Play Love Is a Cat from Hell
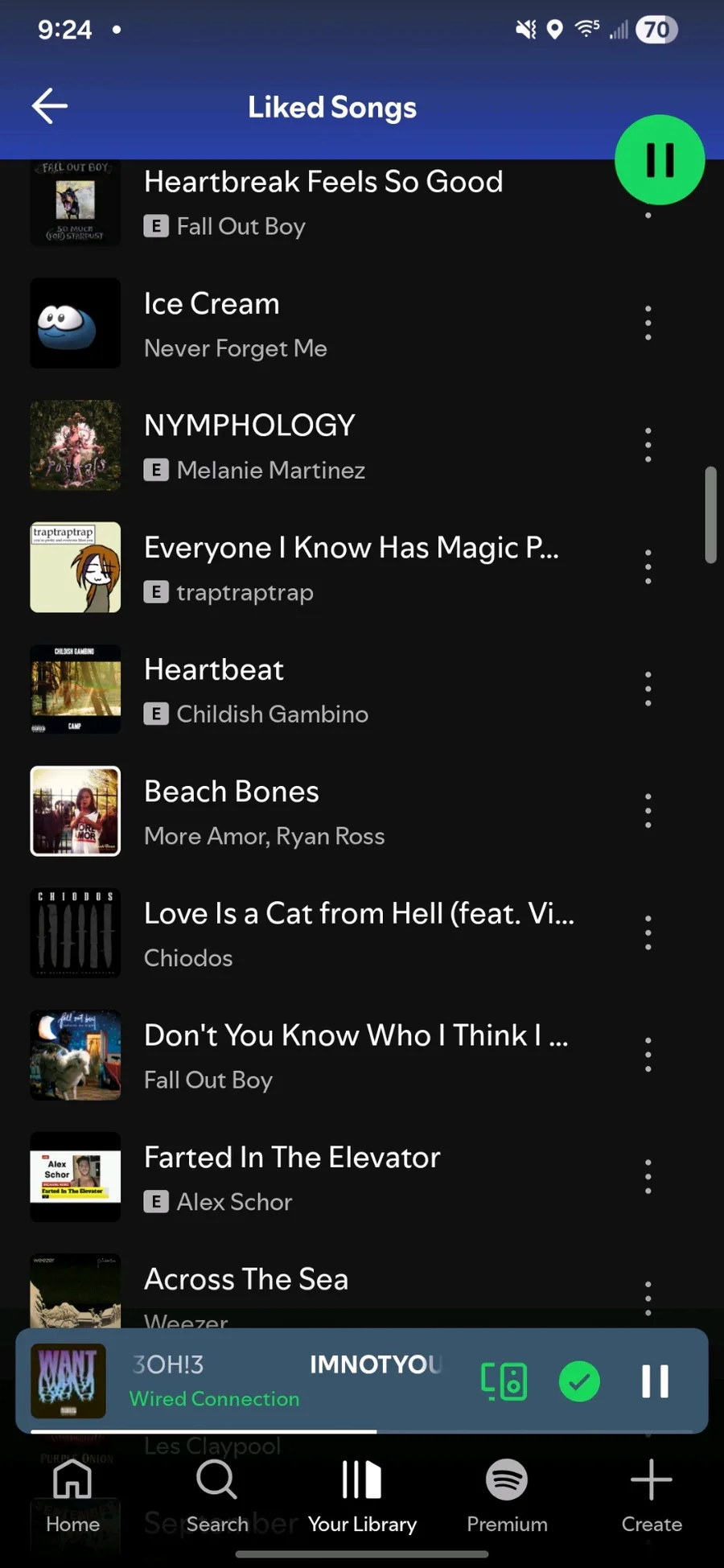Viewport: 724px width, 1568px height. 322,934
